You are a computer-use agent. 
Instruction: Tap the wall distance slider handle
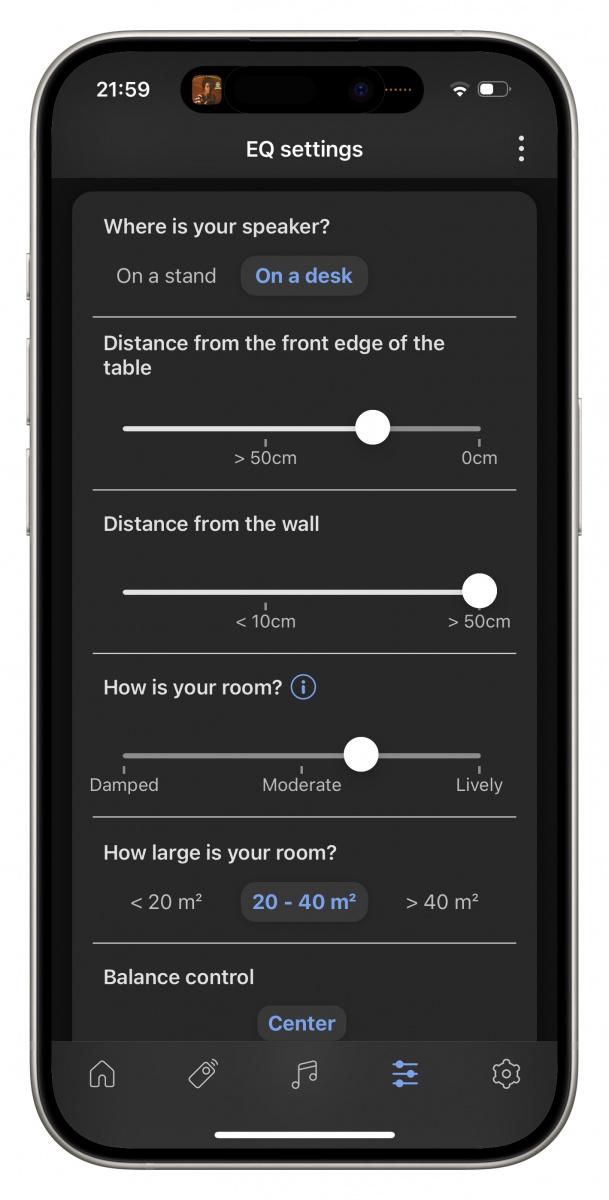[480, 591]
